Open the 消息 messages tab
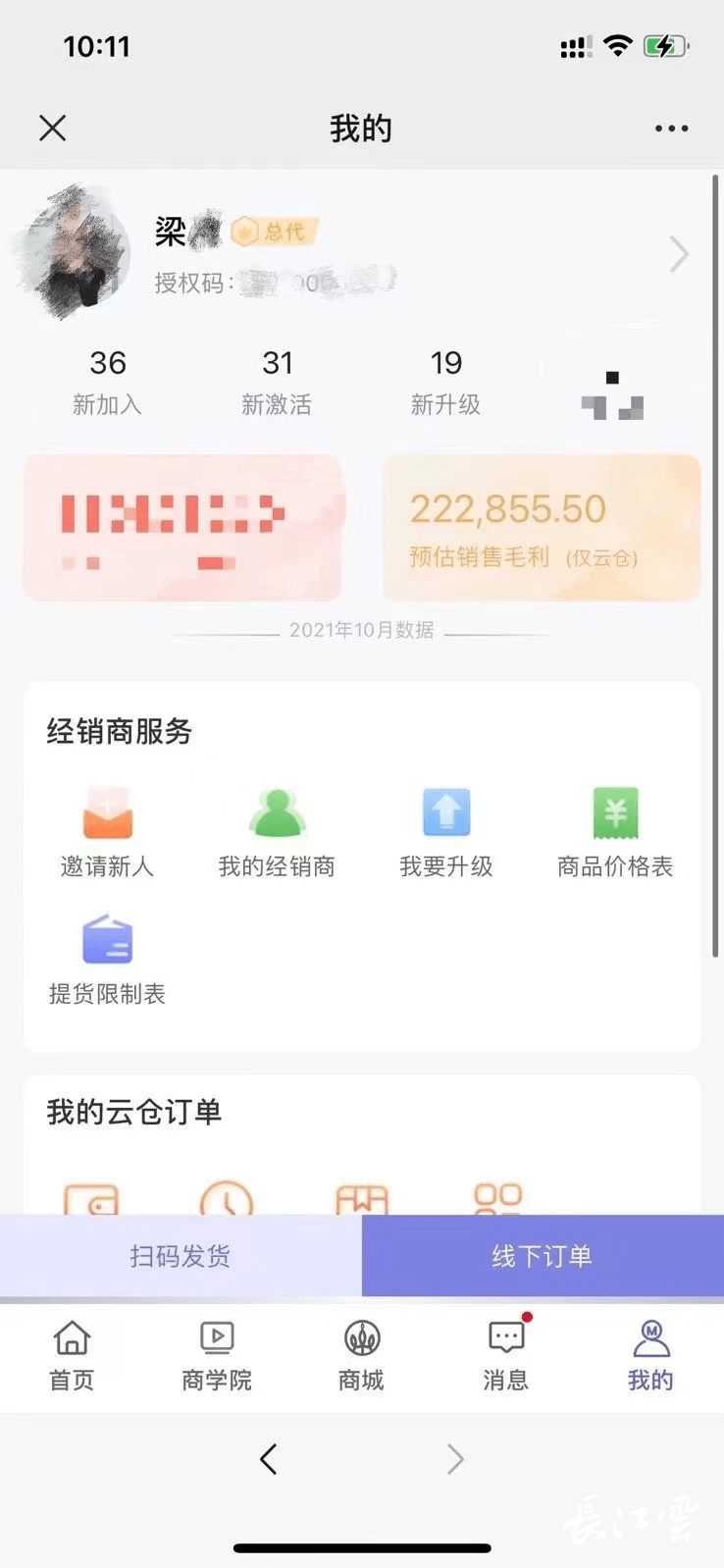Viewport: 724px width, 1568px height. (x=506, y=1356)
